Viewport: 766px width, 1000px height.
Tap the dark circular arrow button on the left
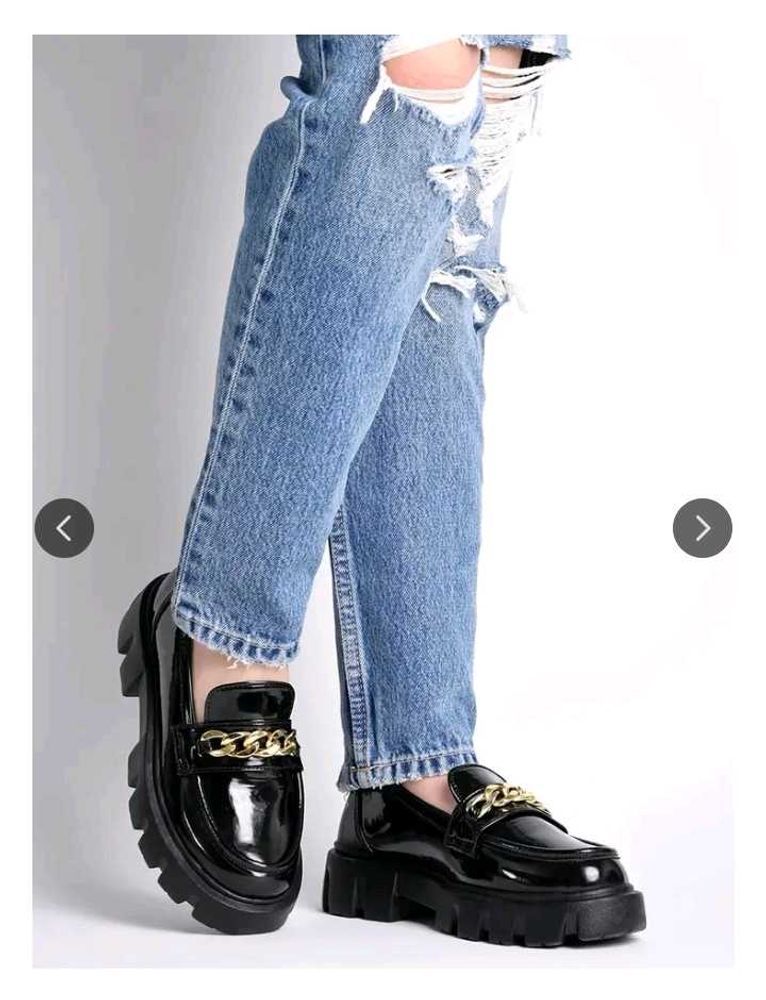pos(65,528)
